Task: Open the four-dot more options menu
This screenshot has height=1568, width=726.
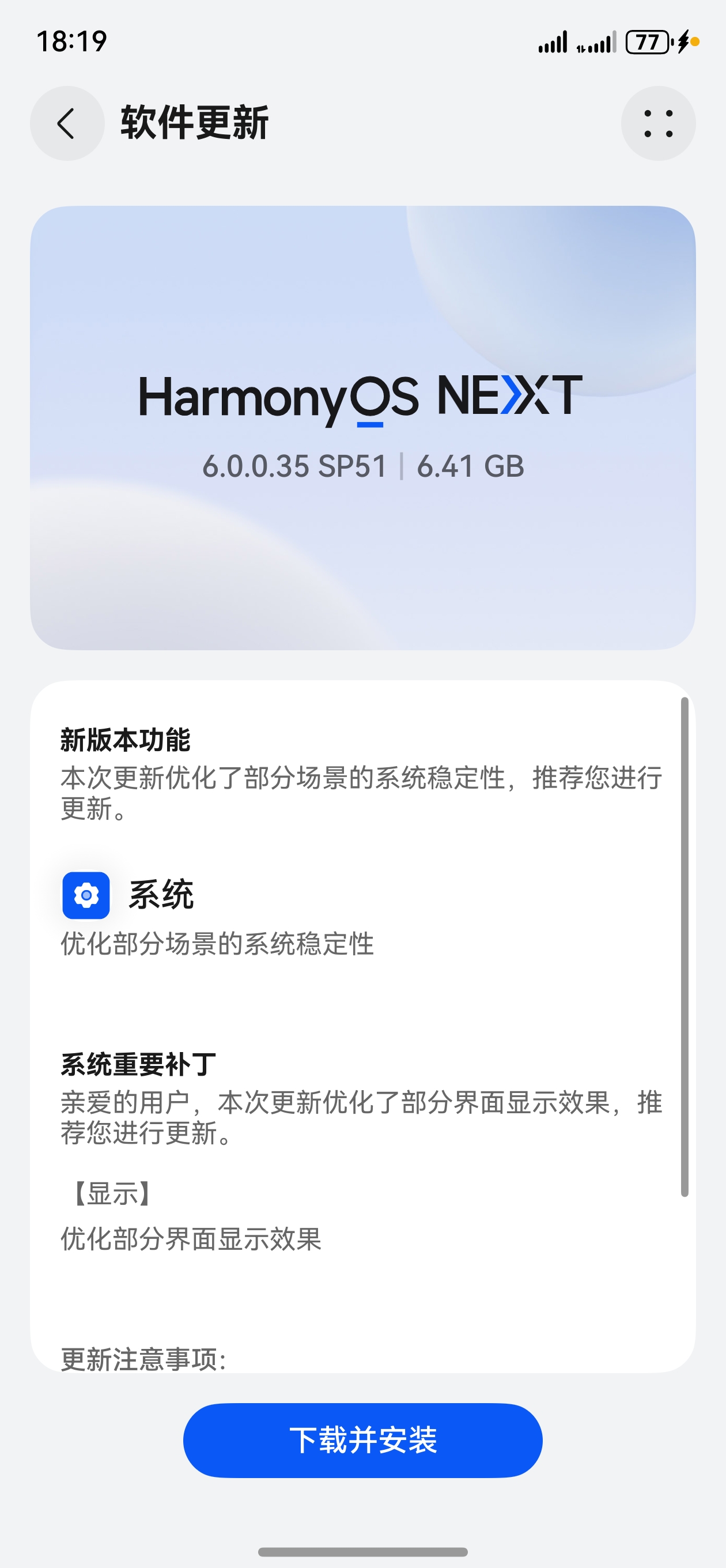Action: pyautogui.click(x=658, y=123)
